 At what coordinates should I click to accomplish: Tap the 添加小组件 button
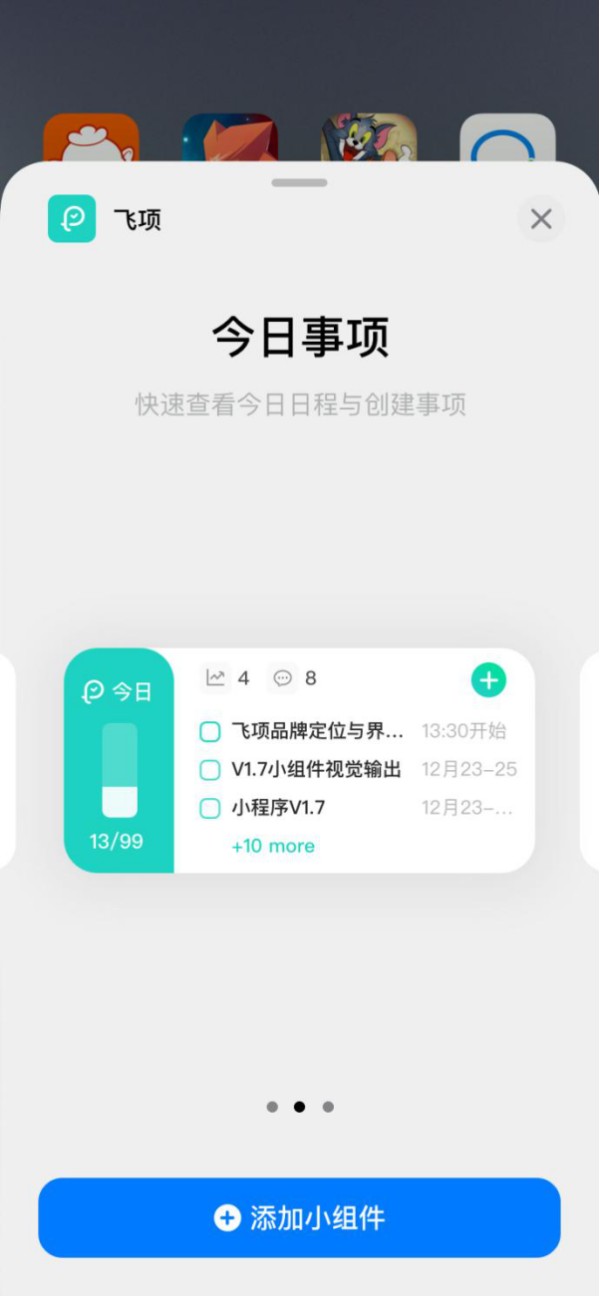pos(299,1218)
